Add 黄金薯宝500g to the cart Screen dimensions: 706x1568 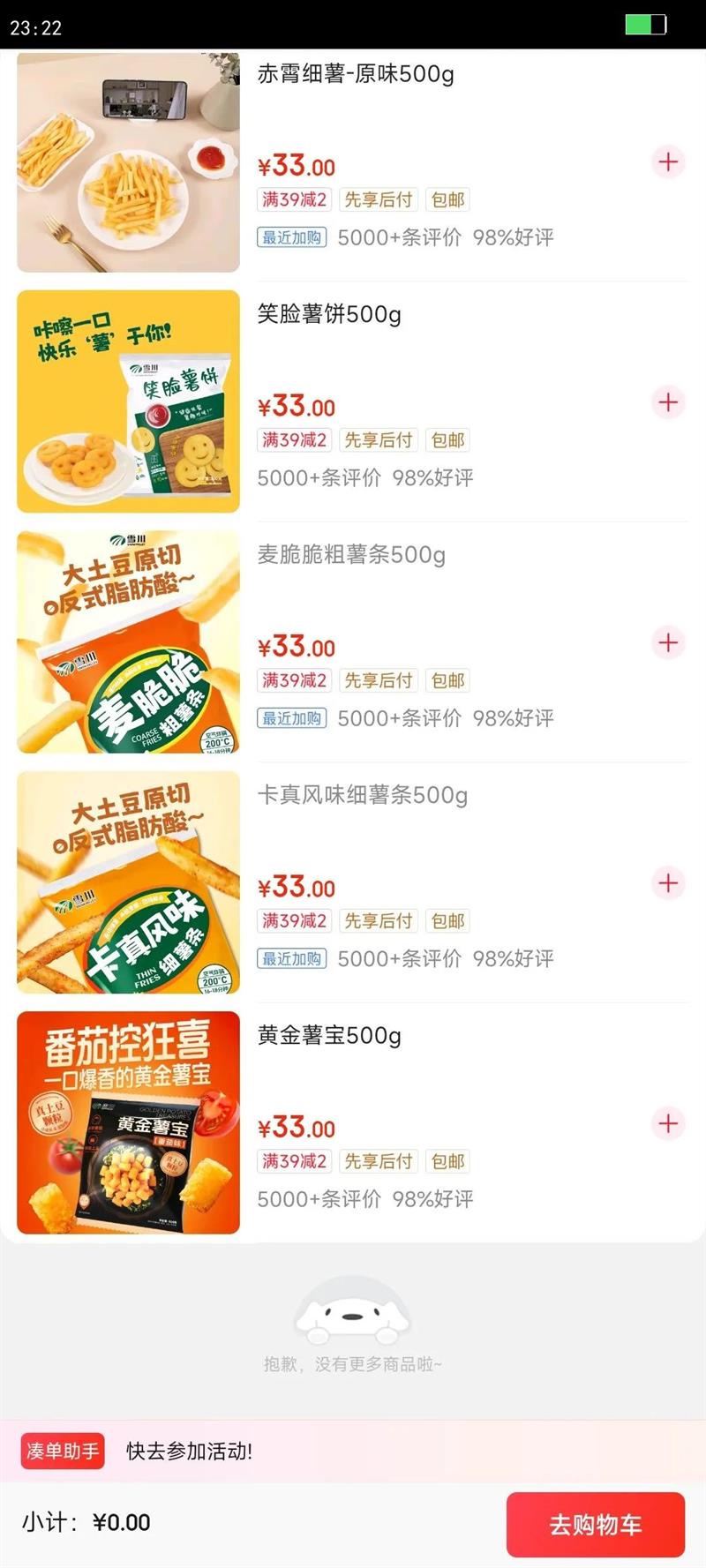pyautogui.click(x=668, y=1124)
